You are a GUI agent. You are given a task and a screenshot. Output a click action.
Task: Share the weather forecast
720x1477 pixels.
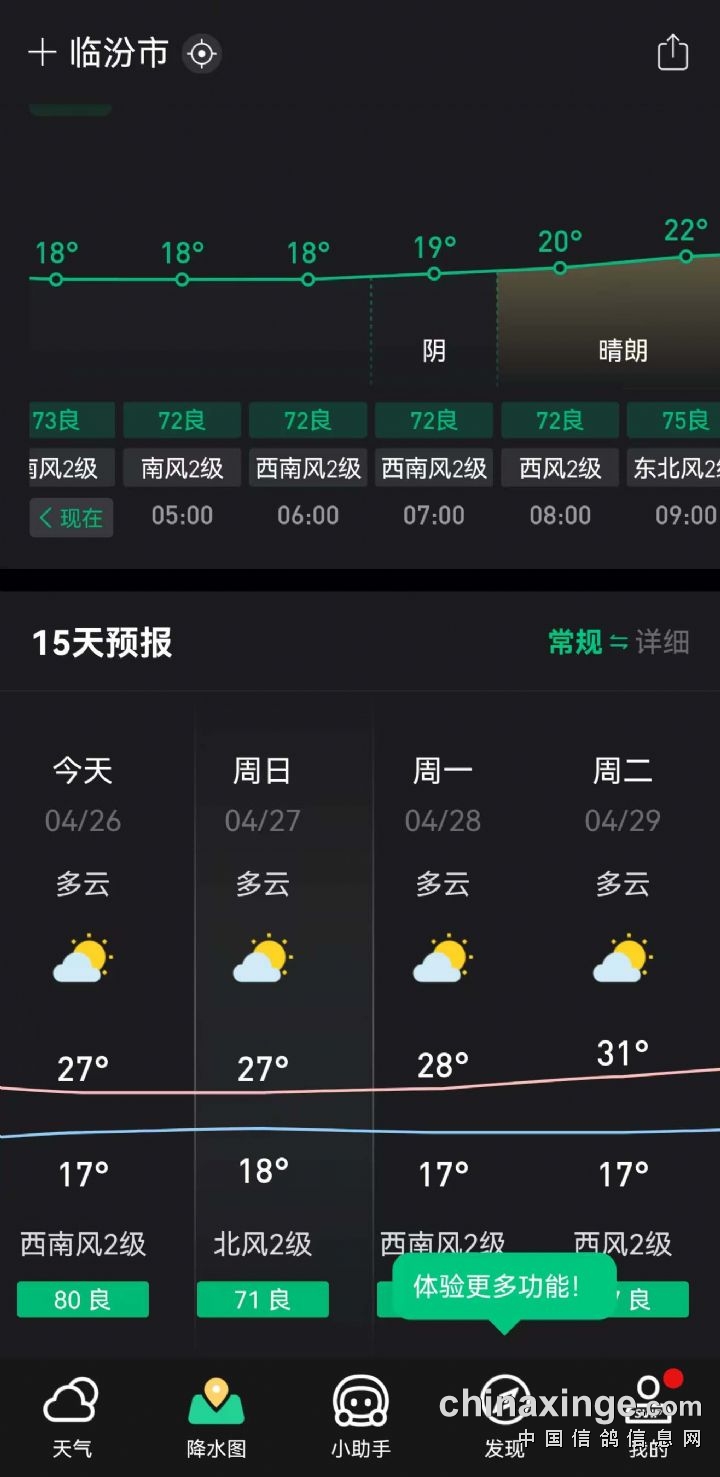[673, 53]
